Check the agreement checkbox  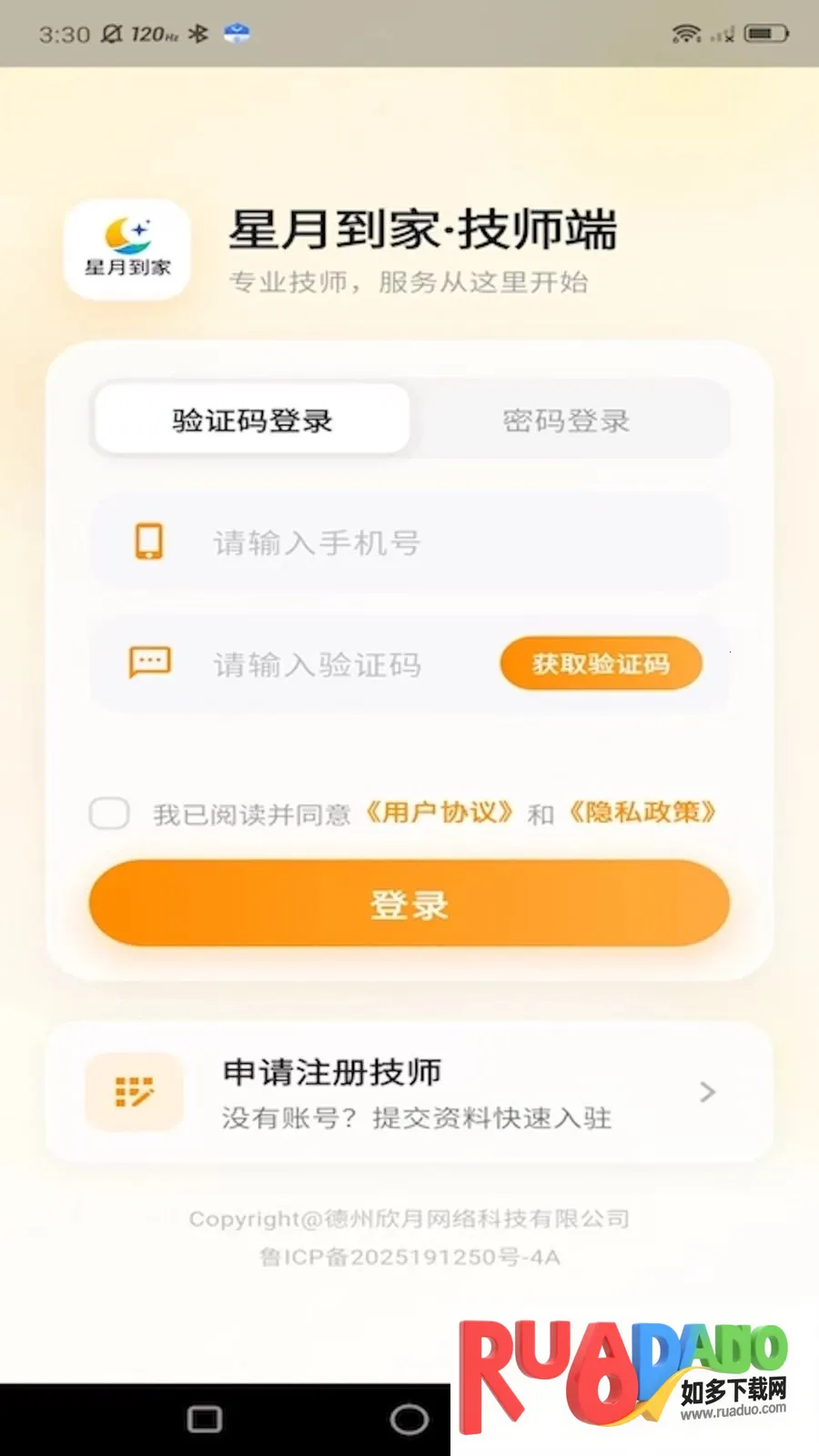(109, 813)
